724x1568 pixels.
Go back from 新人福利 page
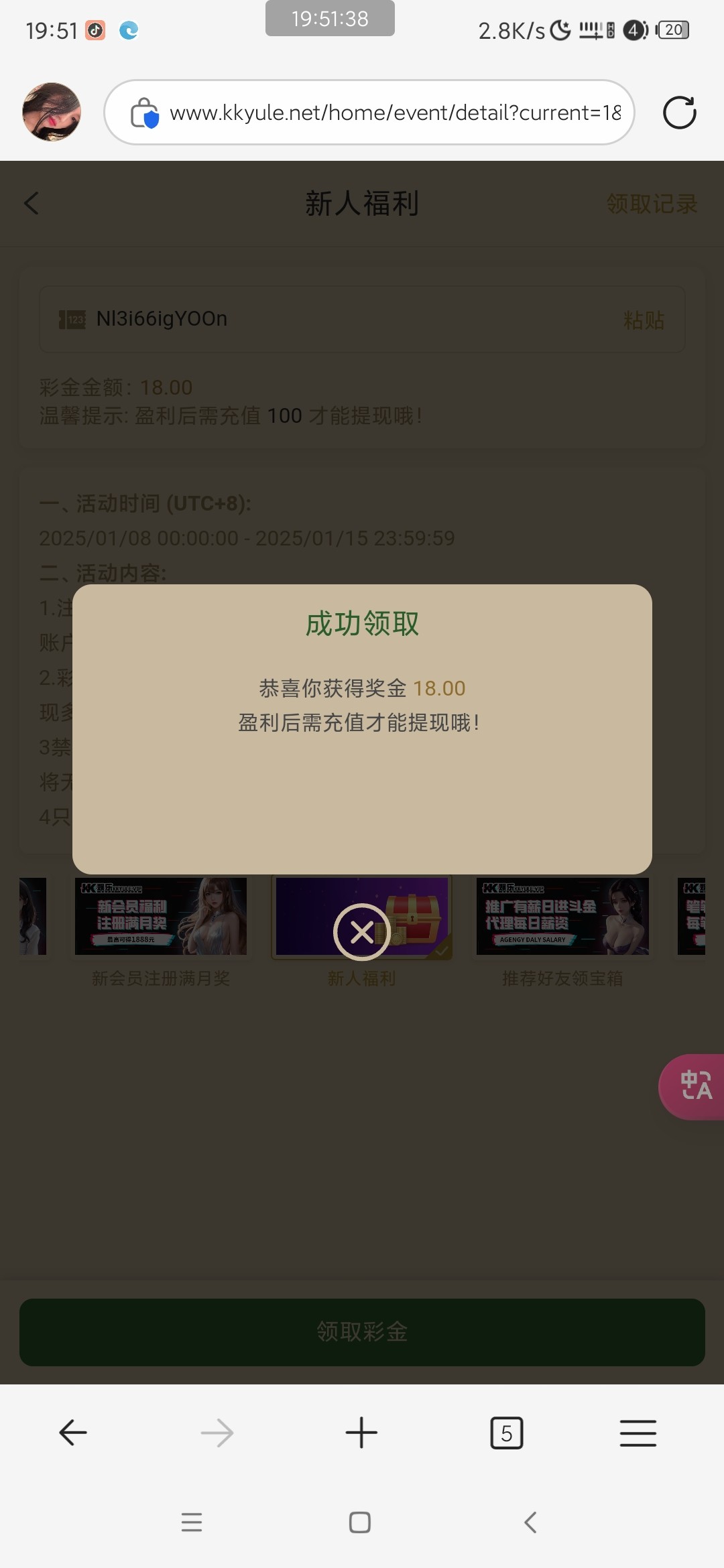point(32,203)
